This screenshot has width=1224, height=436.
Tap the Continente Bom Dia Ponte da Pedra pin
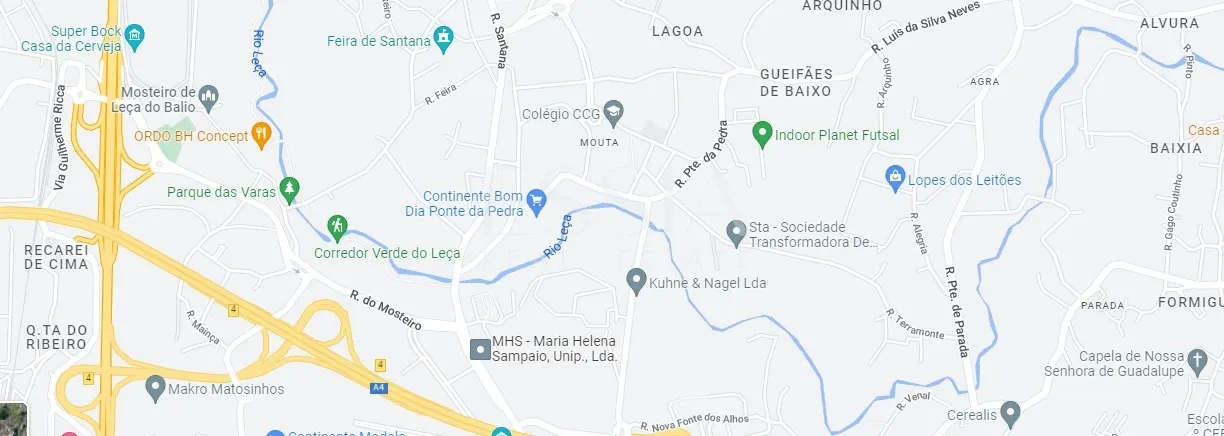[536, 201]
